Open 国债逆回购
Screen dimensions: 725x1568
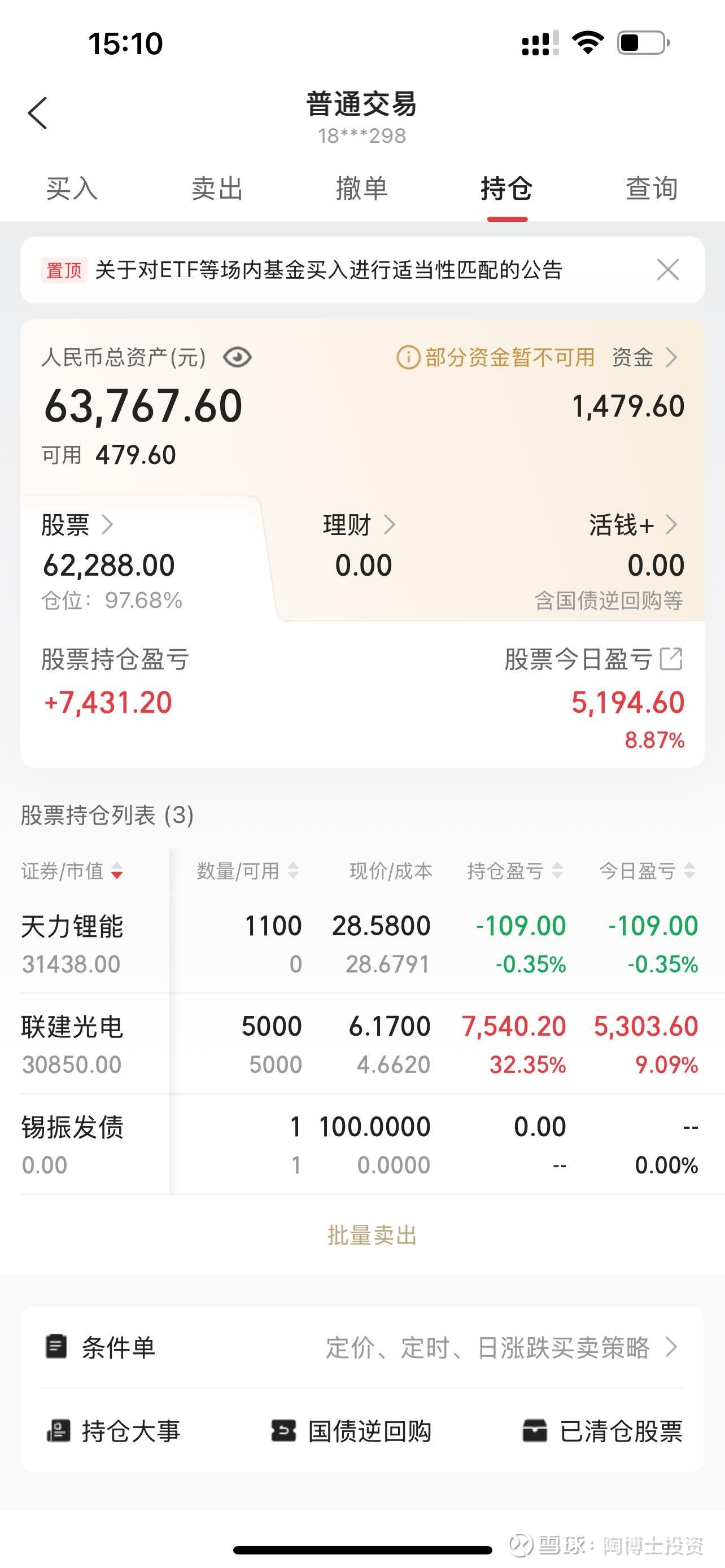(x=351, y=1430)
